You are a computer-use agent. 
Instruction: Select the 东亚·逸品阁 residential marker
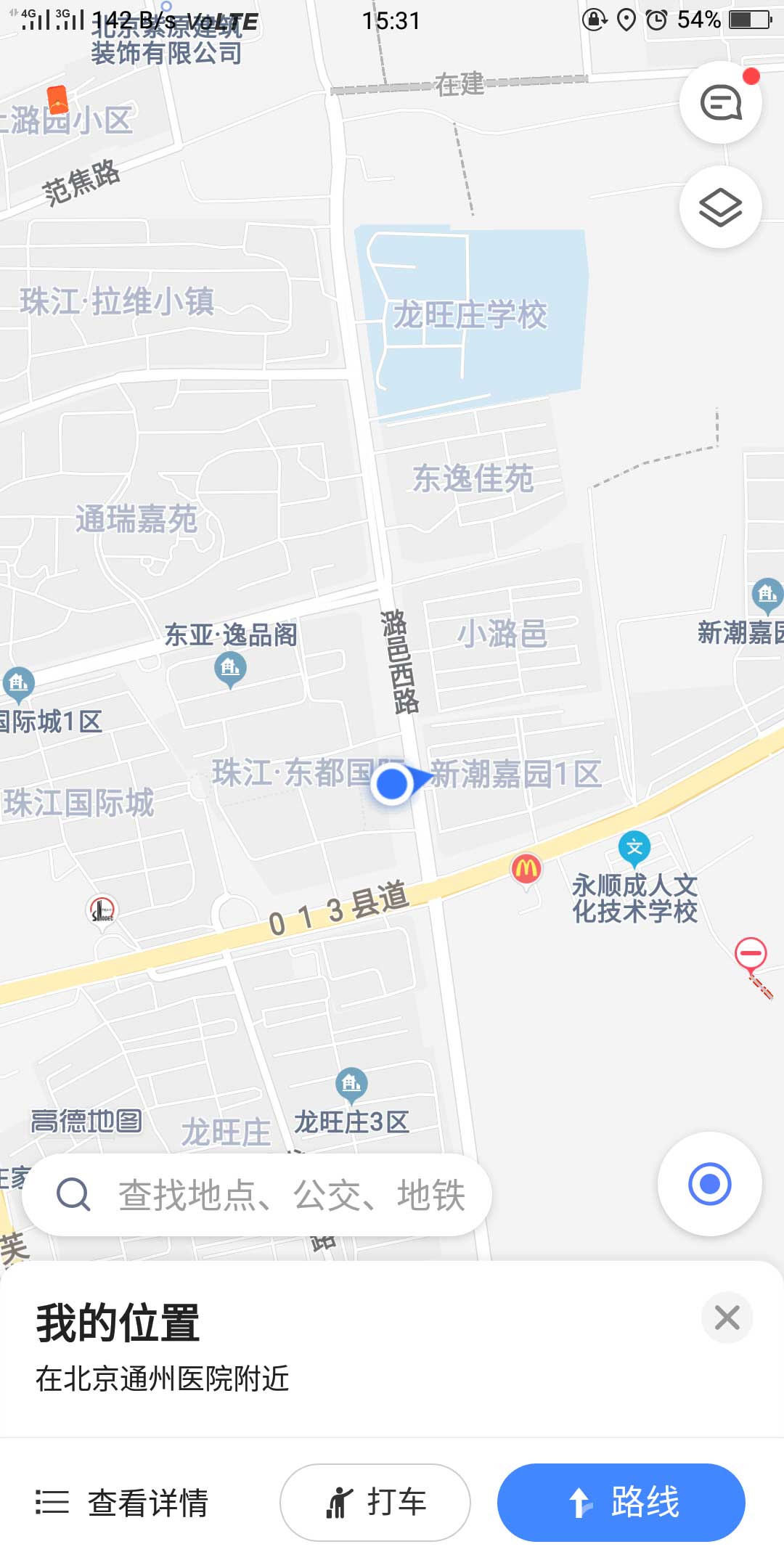(x=230, y=666)
